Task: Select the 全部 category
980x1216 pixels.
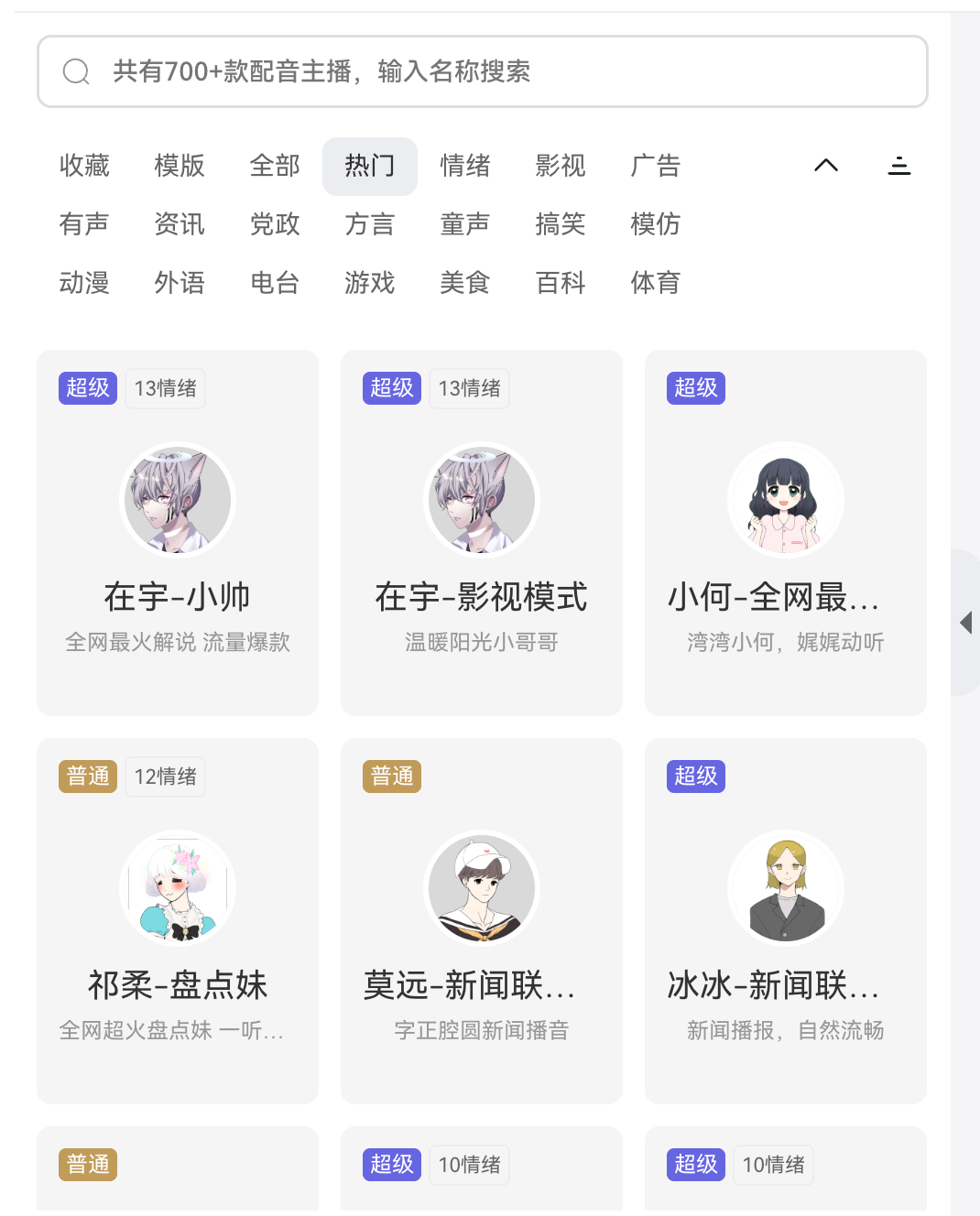Action: pos(275,166)
